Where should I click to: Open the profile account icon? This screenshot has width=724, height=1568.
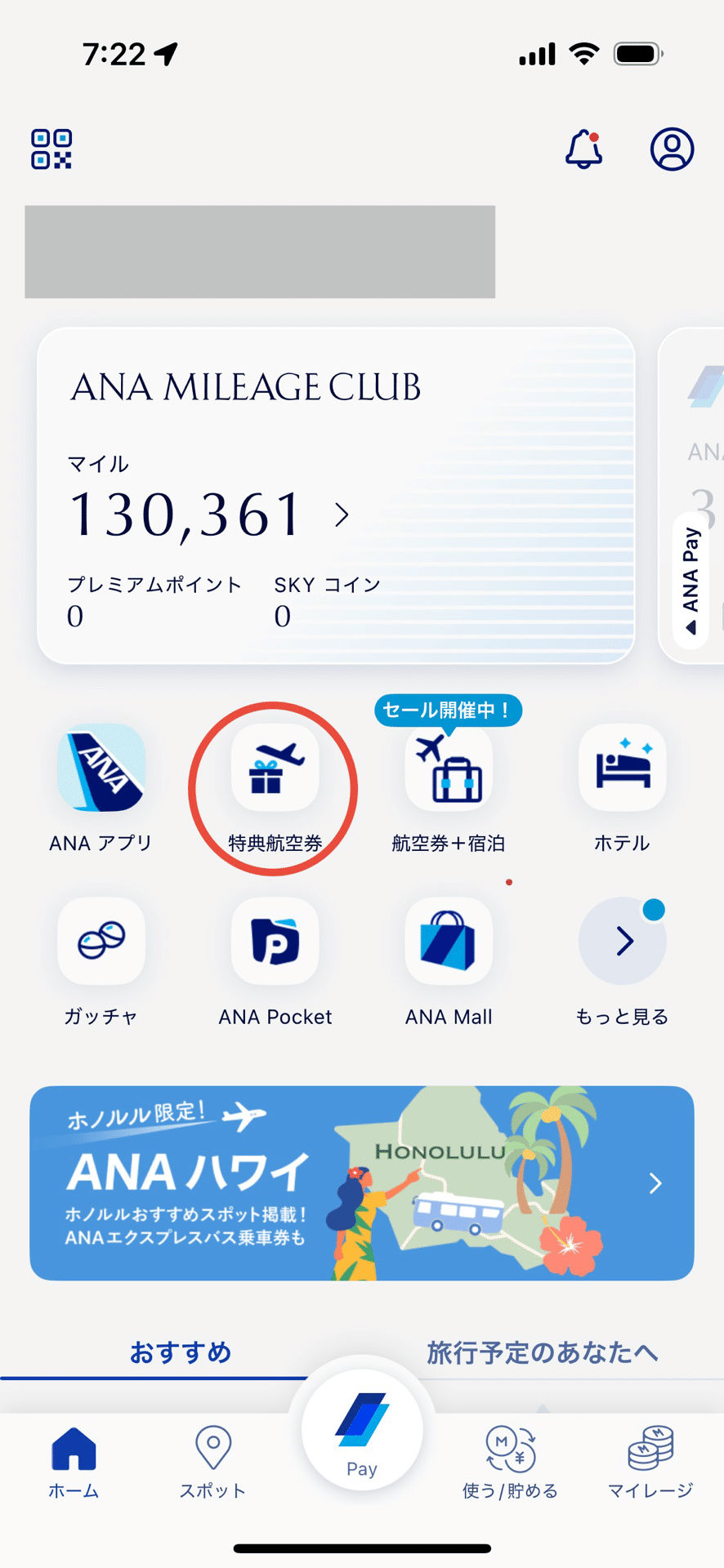click(x=670, y=149)
